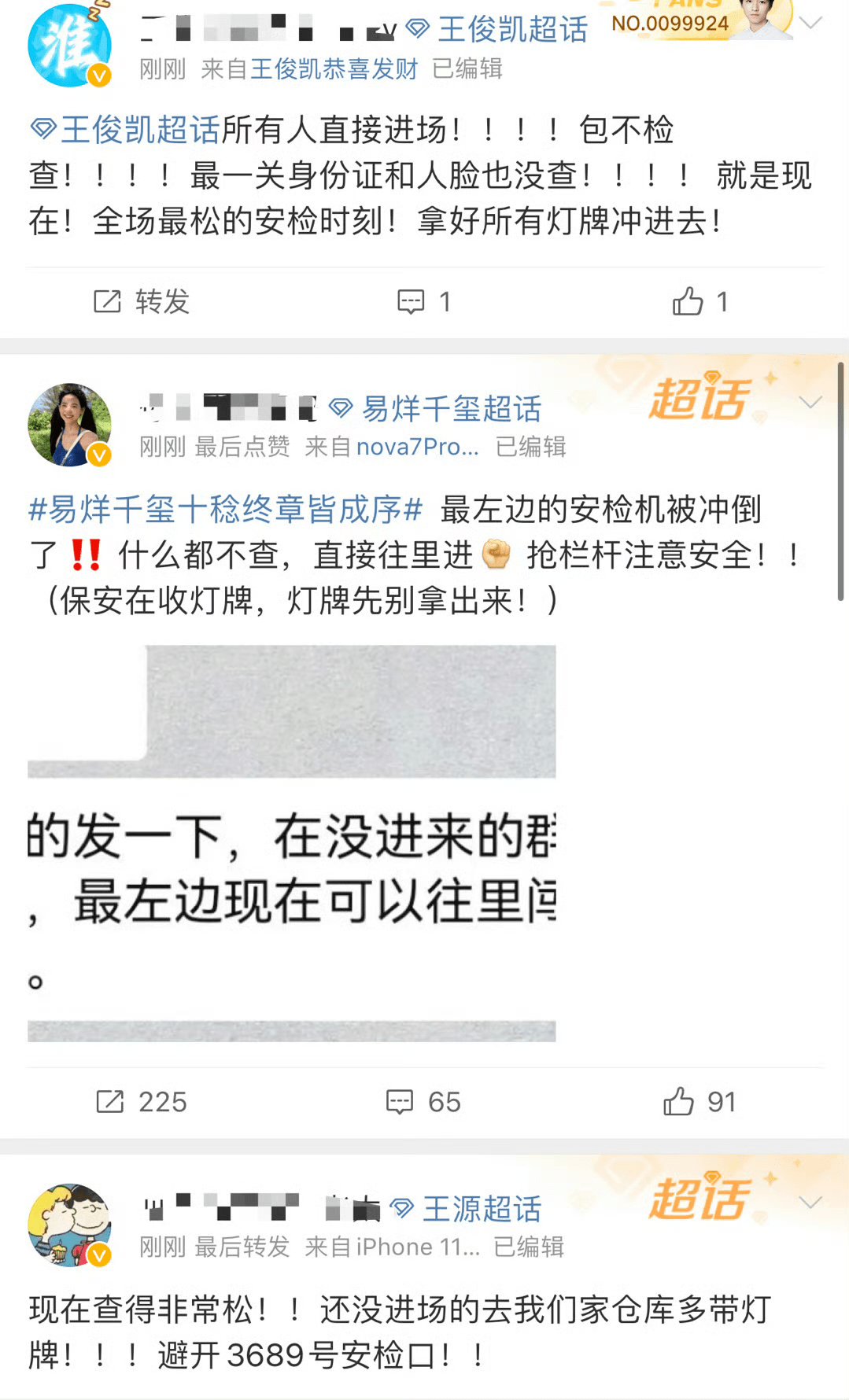849x1400 pixels.
Task: Expand options chevron on 易烊千玺超话 post
Action: coord(810,403)
